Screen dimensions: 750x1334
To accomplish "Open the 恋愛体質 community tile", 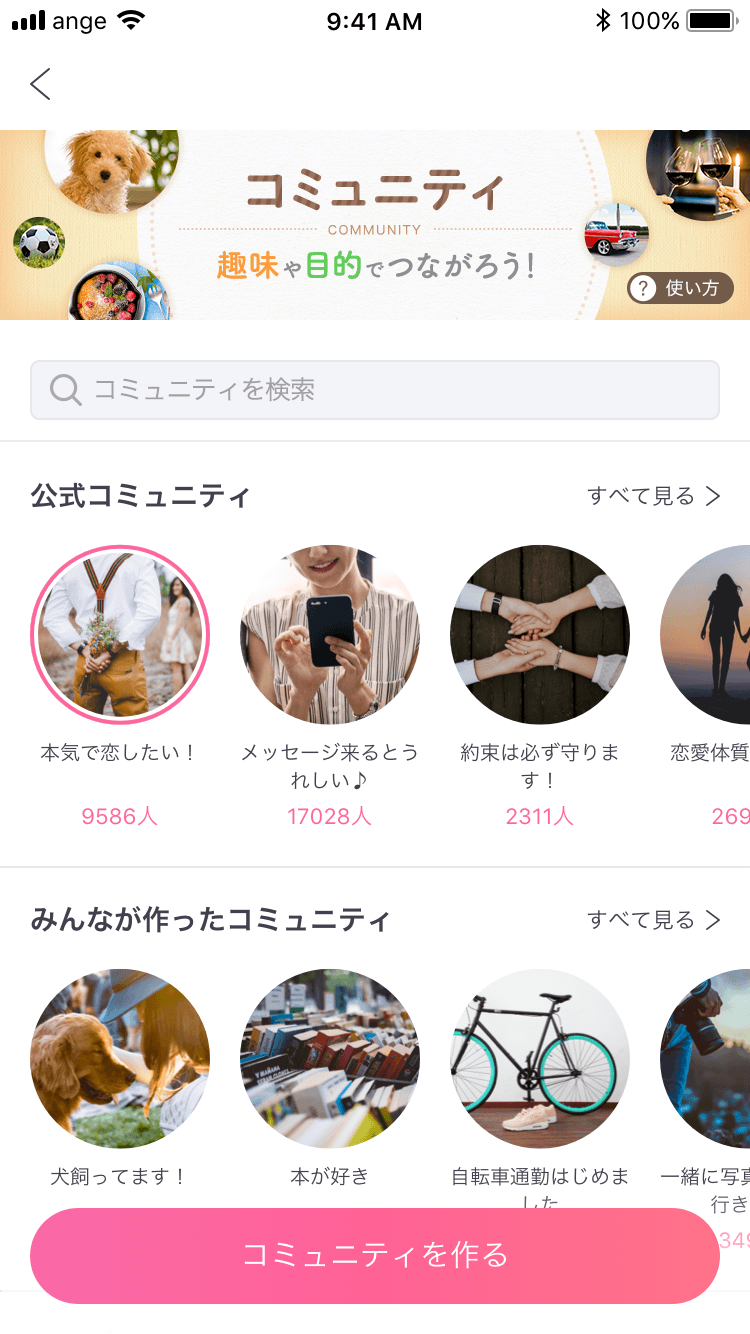I will [x=708, y=635].
